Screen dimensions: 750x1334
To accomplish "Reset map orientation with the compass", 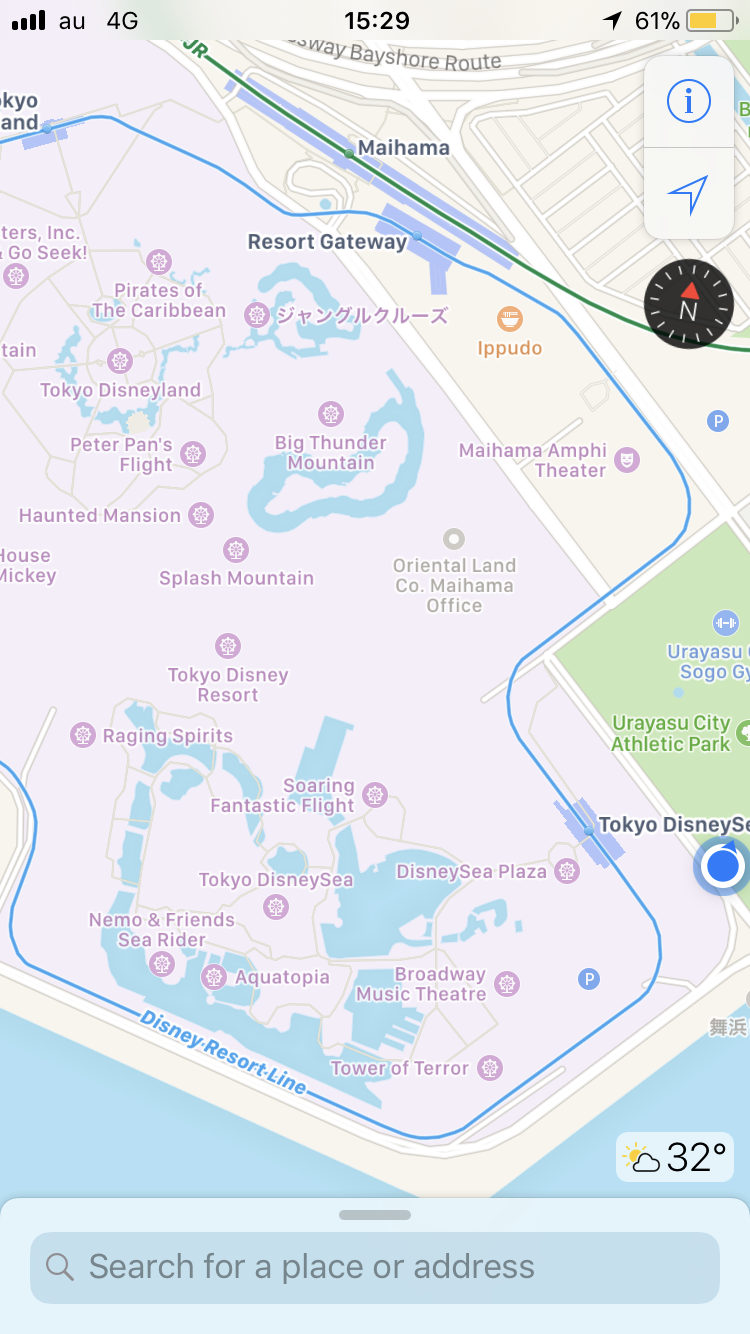I will point(688,304).
